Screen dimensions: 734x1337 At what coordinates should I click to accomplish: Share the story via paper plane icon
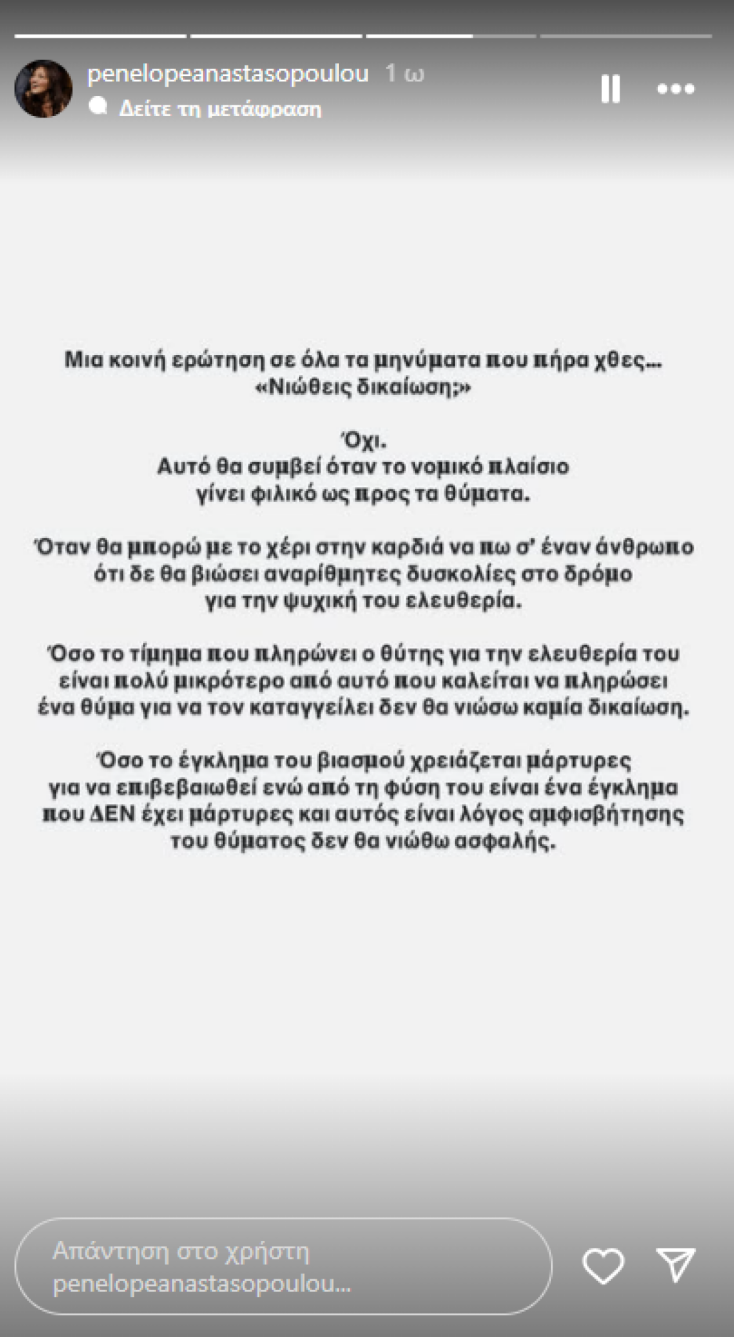pos(676,1265)
